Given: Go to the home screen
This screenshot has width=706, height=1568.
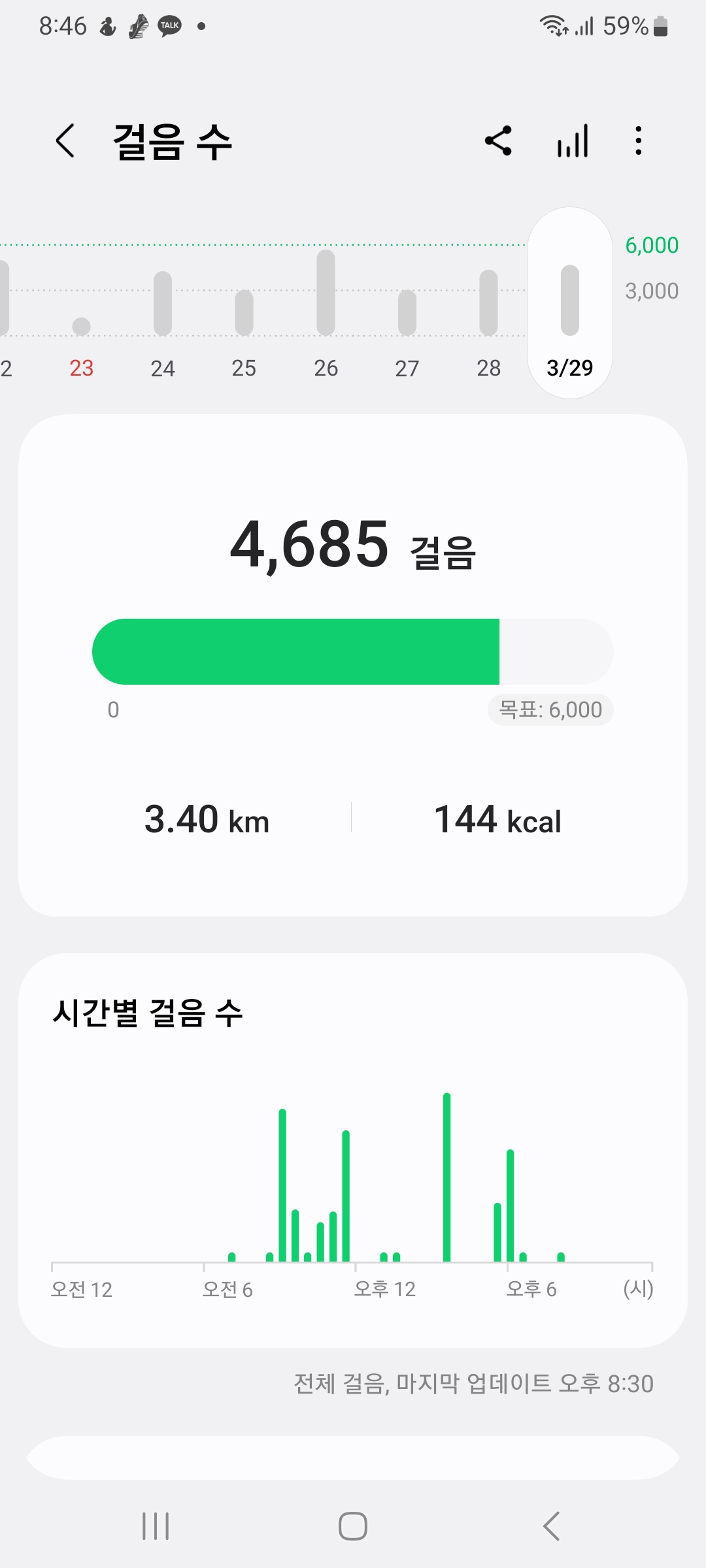Looking at the screenshot, I should [353, 1526].
